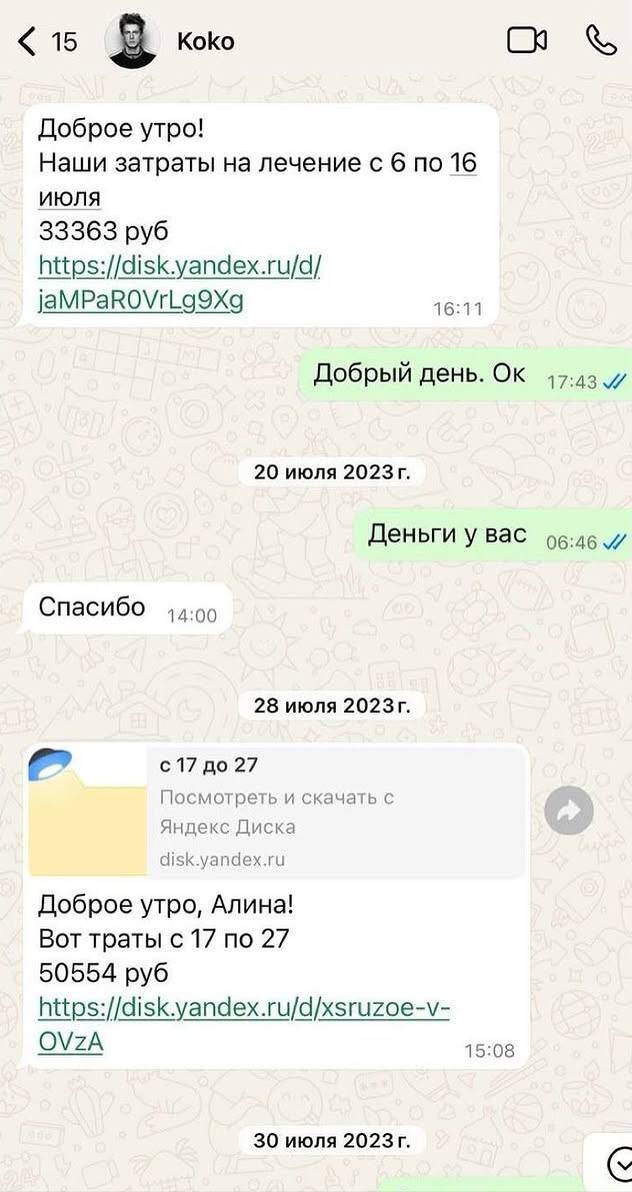Forward the Yandex Disk folder message
This screenshot has width=632, height=1192.
pos(568,813)
